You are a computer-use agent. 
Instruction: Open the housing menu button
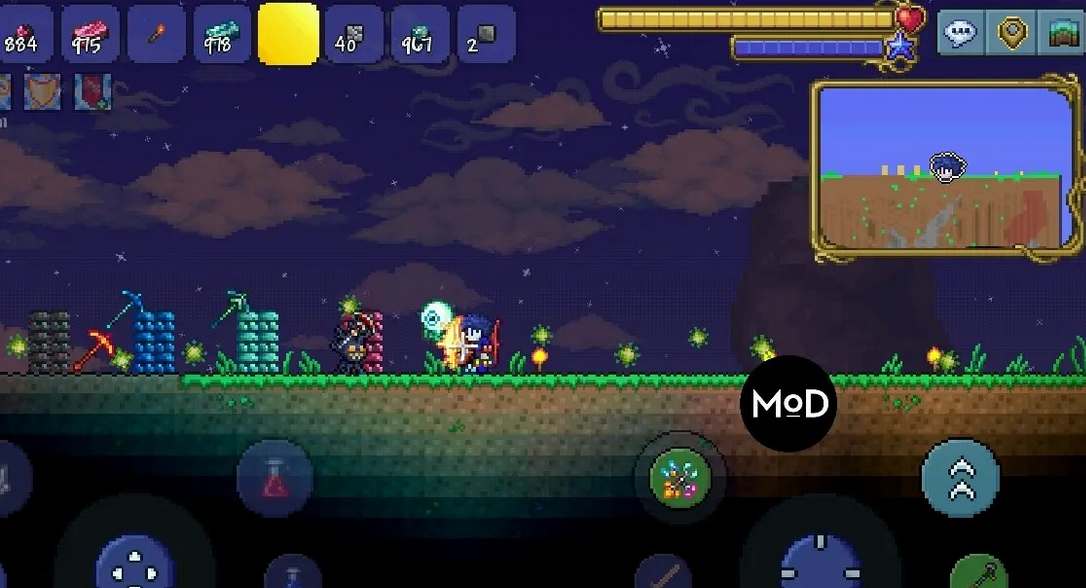[x=1060, y=34]
